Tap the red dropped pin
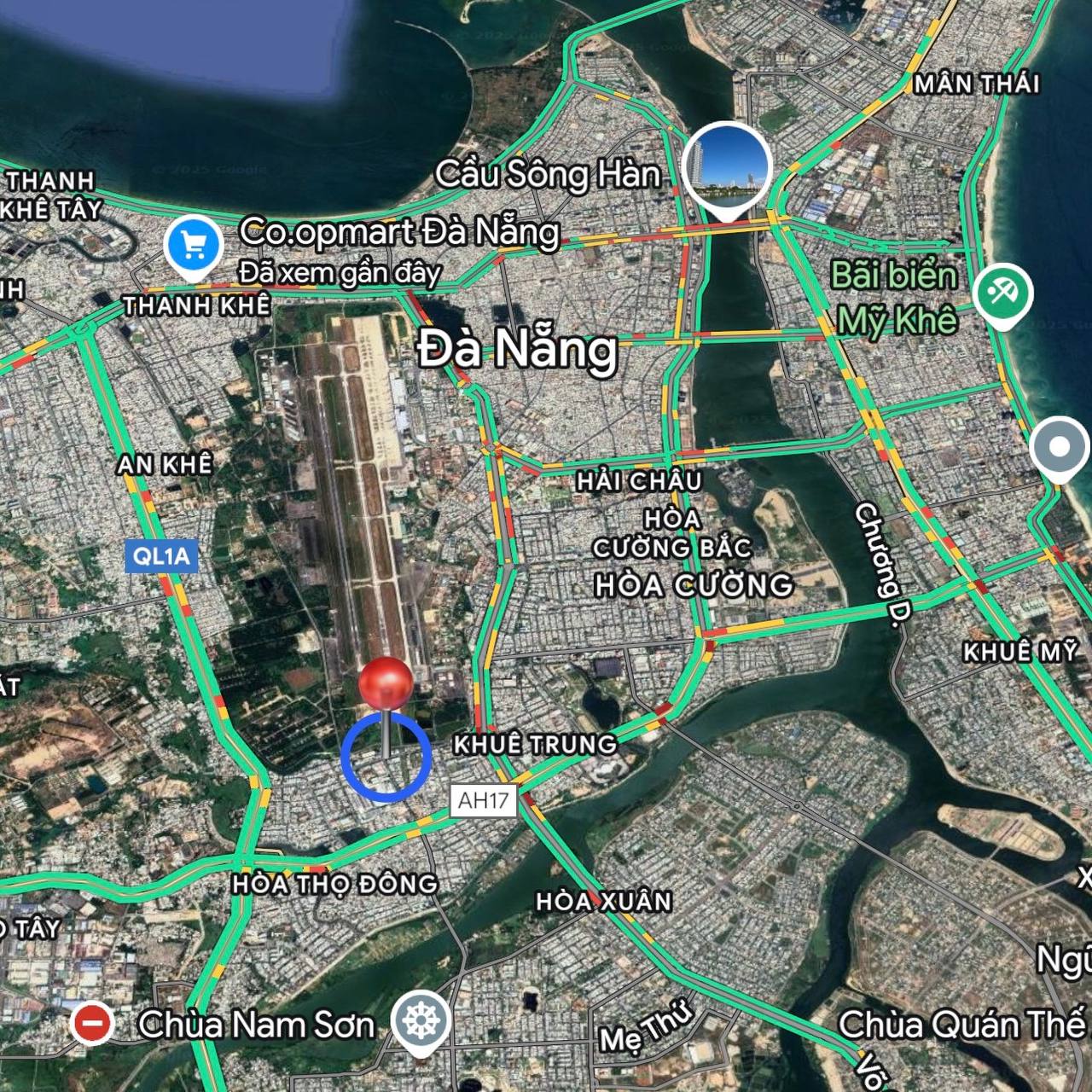Viewport: 1092px width, 1092px height. pyautogui.click(x=386, y=683)
